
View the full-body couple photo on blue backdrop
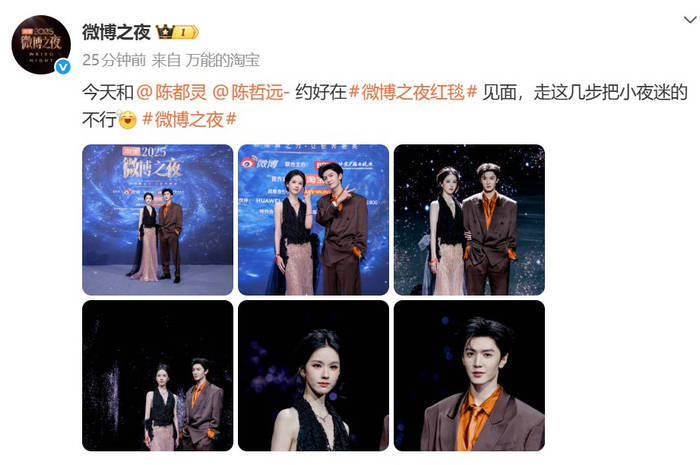coord(157,219)
